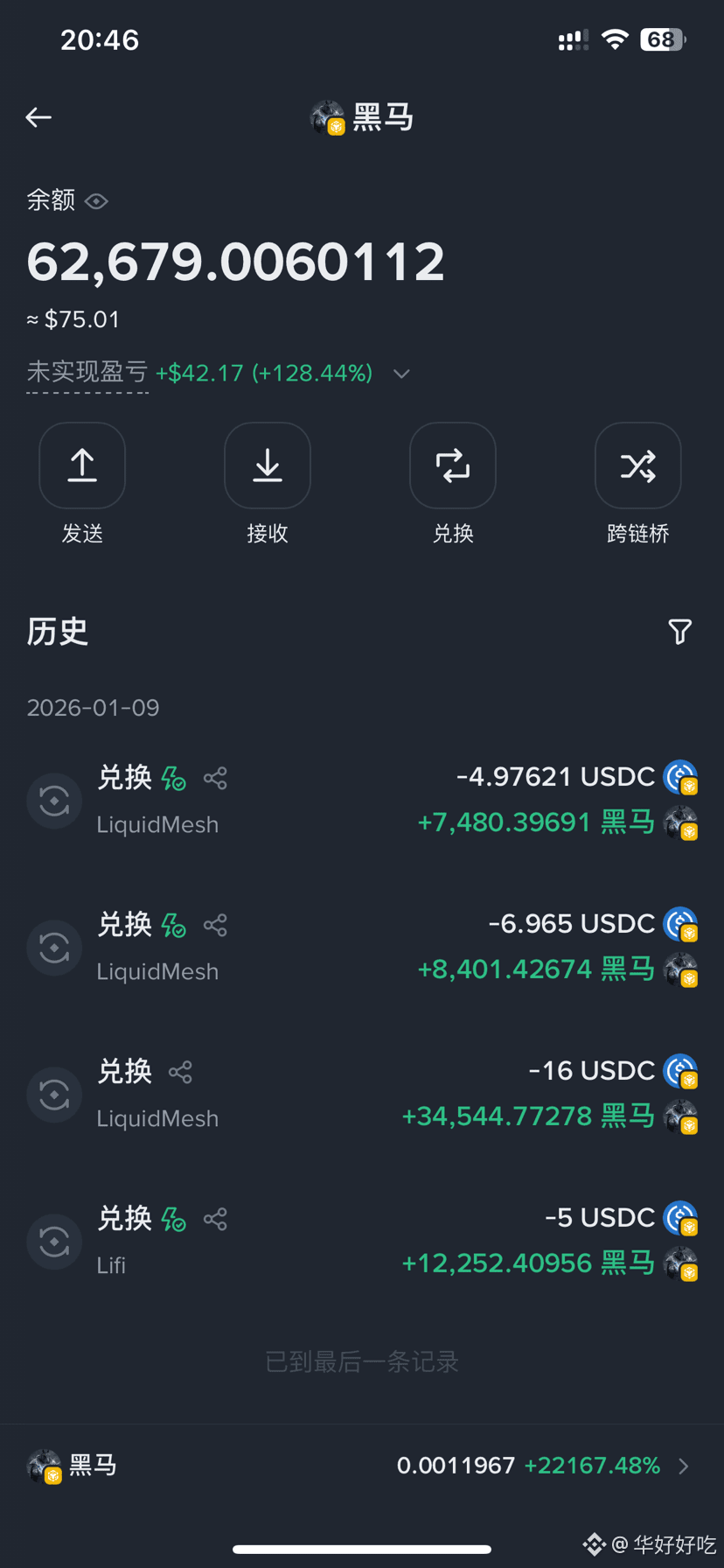This screenshot has height=1568, width=724.
Task: Open the 跨链桥 cross-chain bridge
Action: [637, 465]
